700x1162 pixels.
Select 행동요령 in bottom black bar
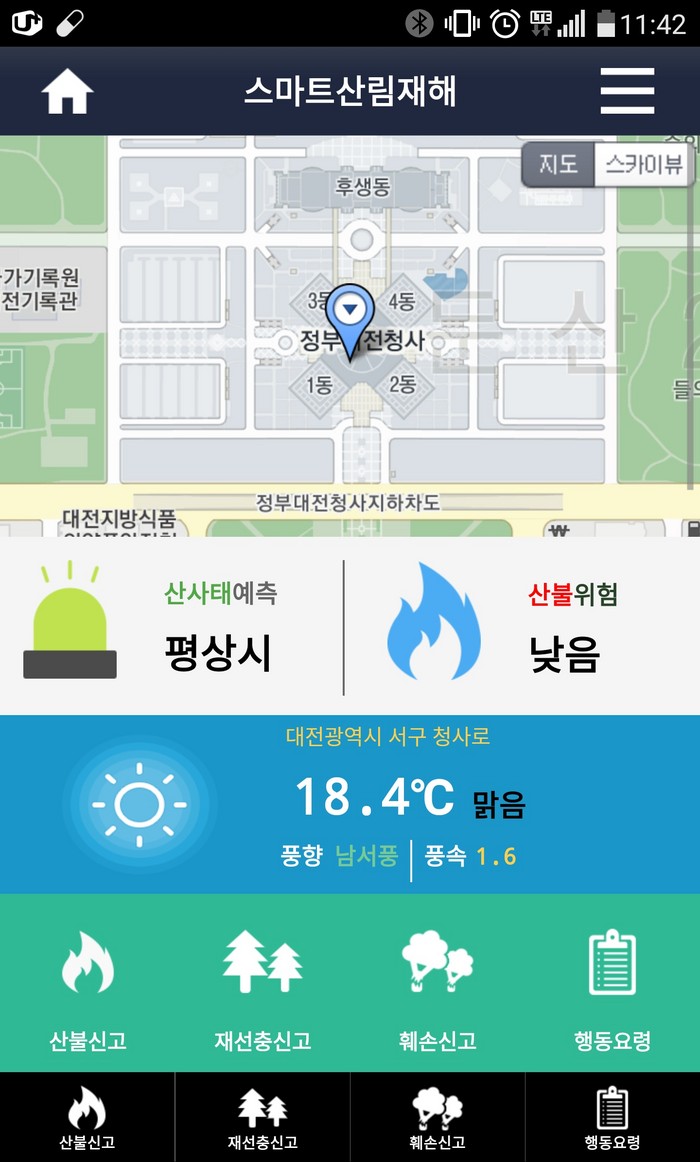612,1117
